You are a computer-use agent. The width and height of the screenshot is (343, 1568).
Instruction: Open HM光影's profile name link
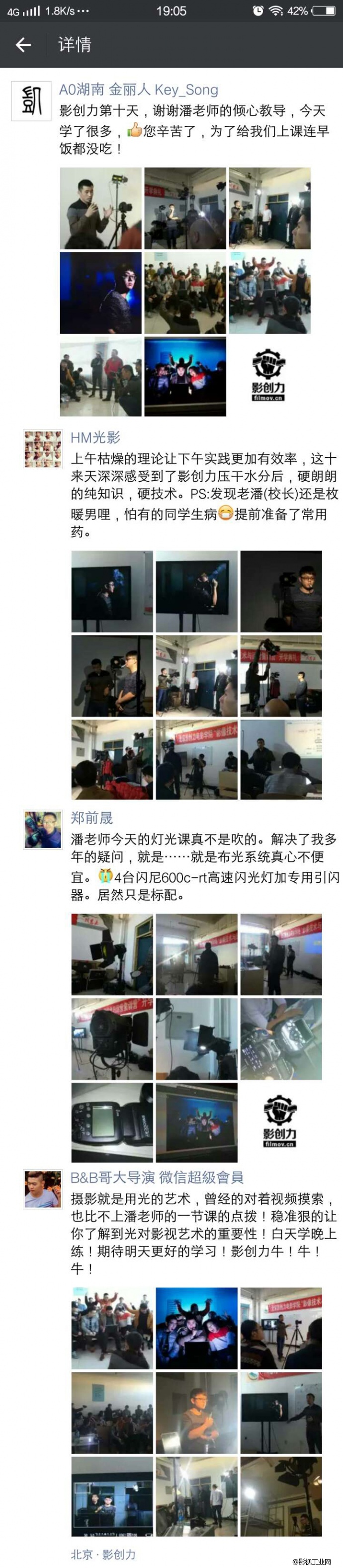(x=95, y=437)
